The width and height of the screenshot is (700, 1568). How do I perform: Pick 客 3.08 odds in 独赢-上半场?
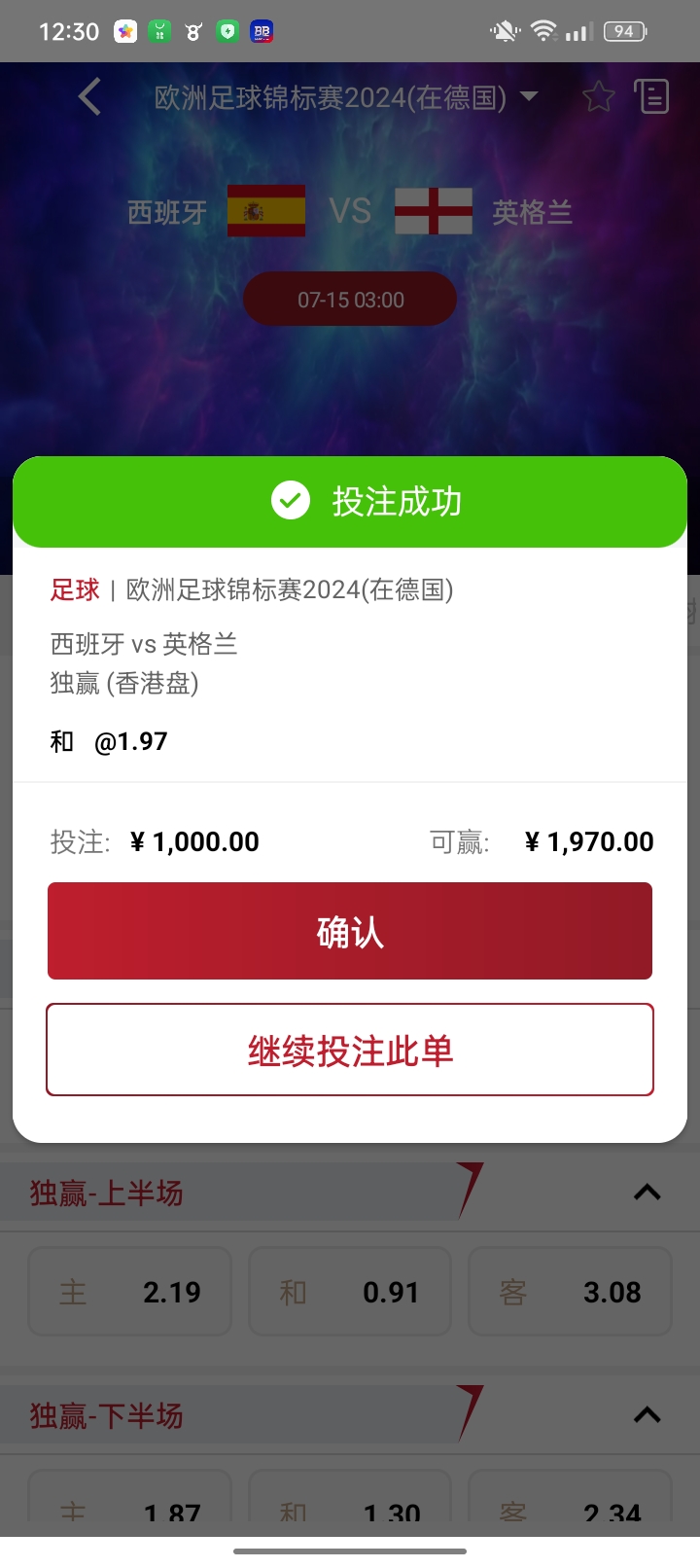570,1292
